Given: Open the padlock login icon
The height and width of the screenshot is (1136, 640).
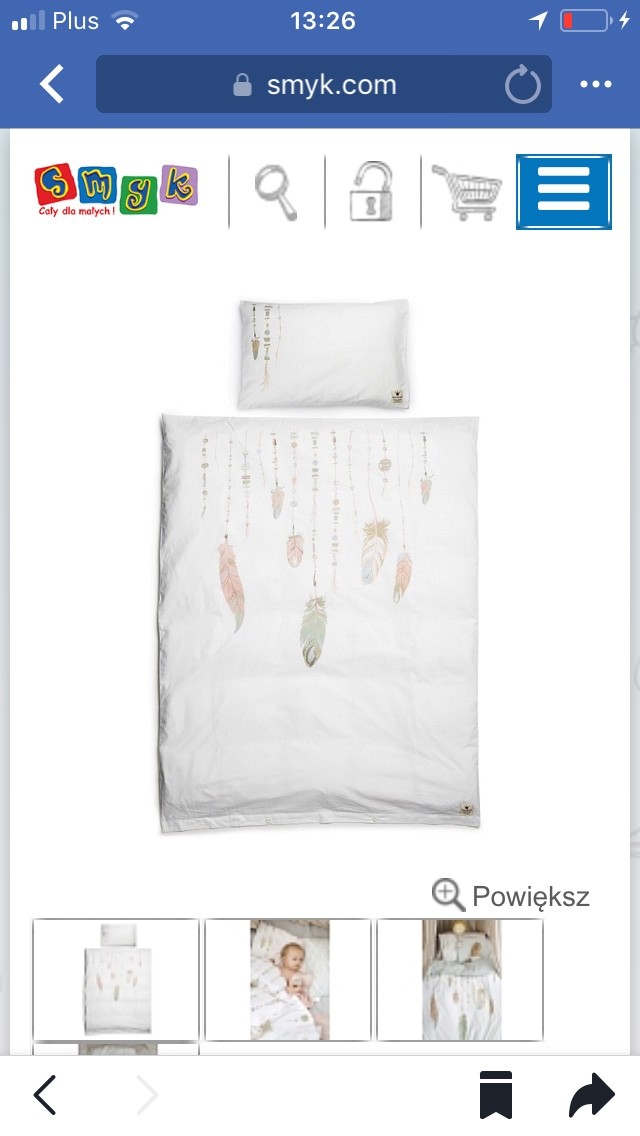Looking at the screenshot, I should (372, 191).
